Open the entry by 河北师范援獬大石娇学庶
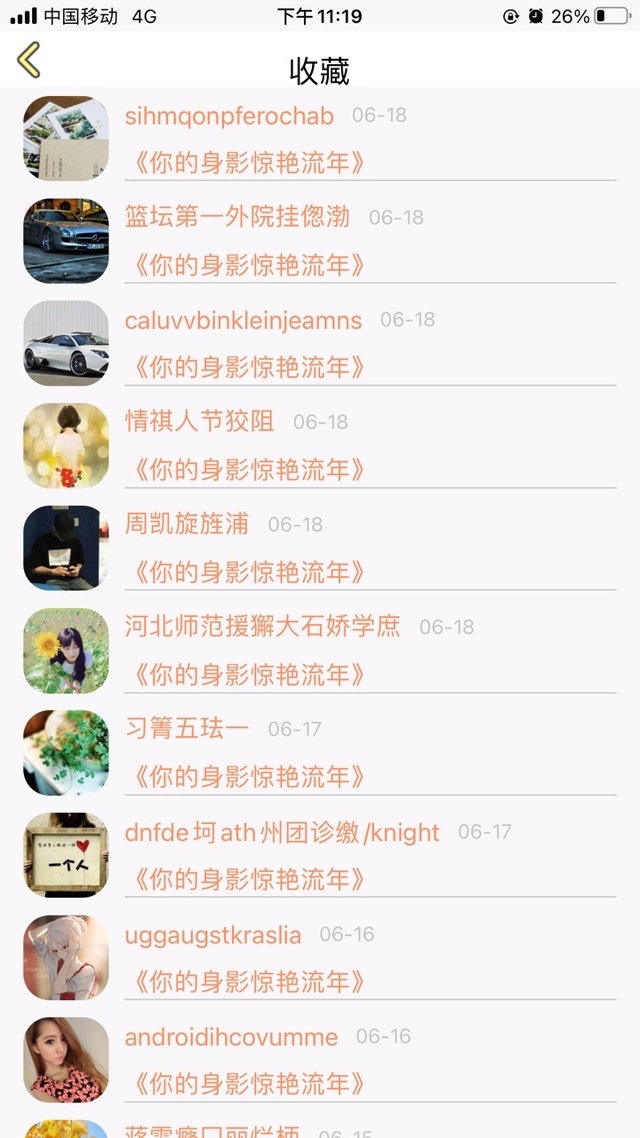640x1138 pixels. [x=320, y=651]
